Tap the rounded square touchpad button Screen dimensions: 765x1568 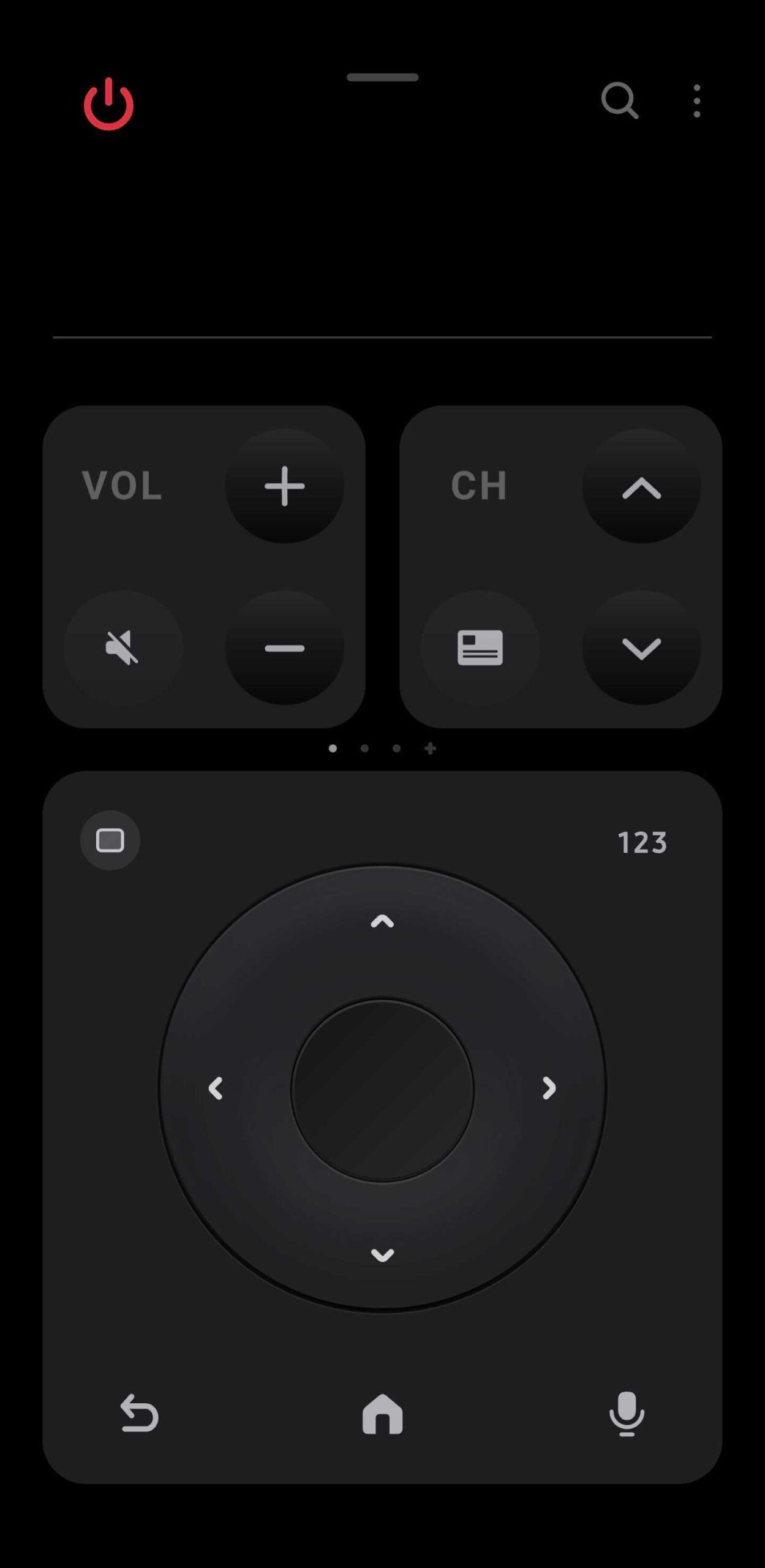click(x=110, y=840)
